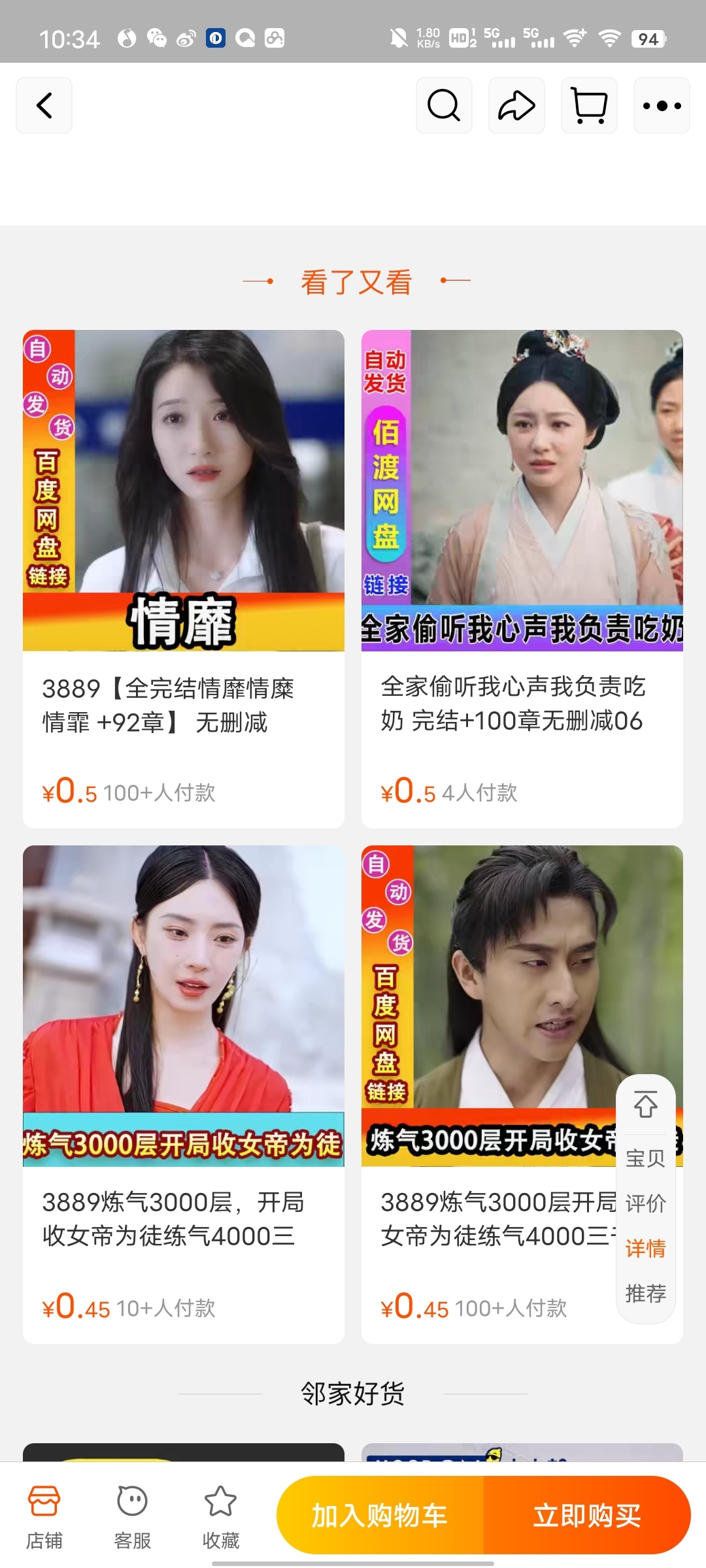Contact 客服 customer service

(132, 1517)
